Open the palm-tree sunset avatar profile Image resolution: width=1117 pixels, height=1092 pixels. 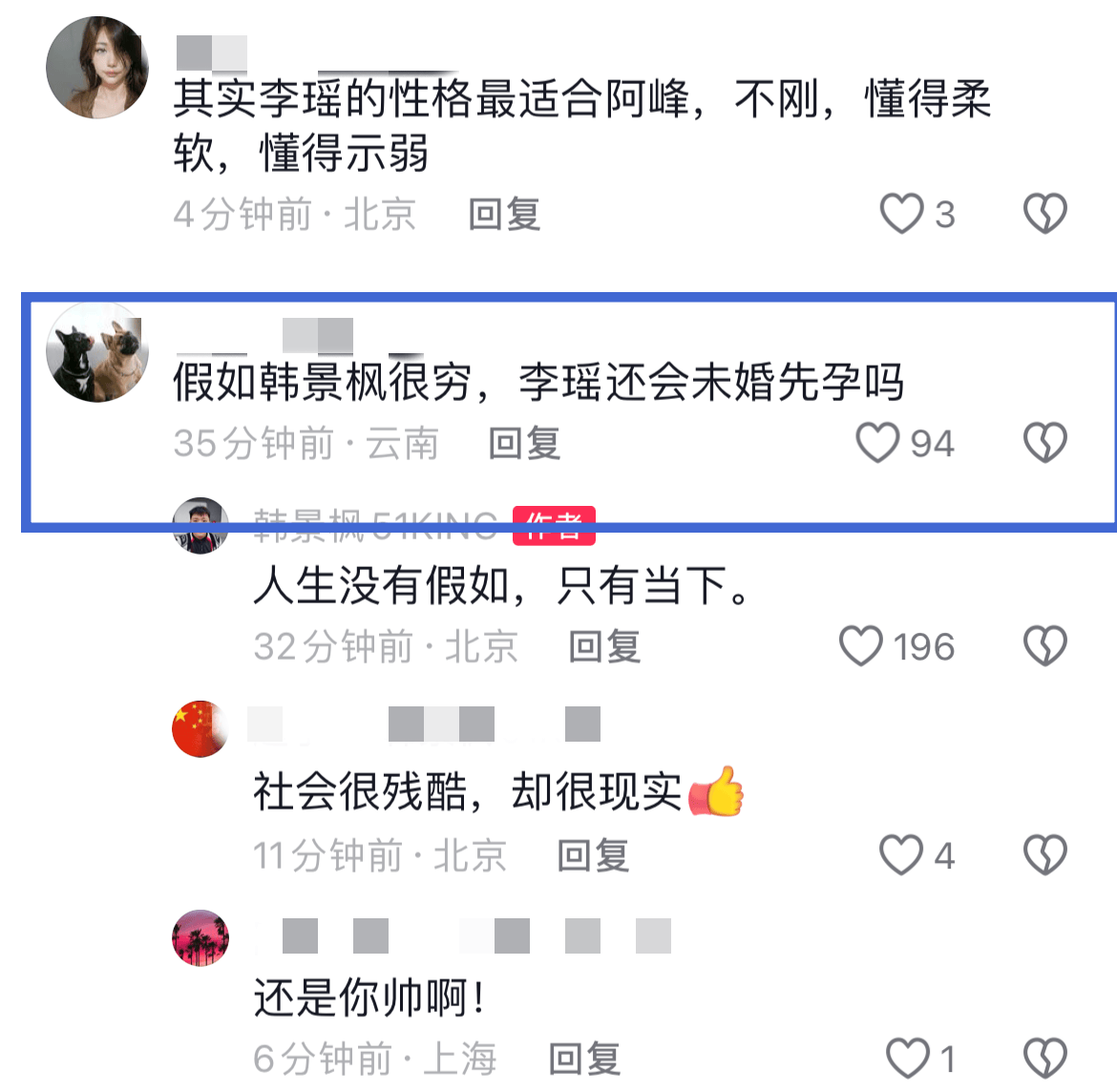(x=200, y=938)
